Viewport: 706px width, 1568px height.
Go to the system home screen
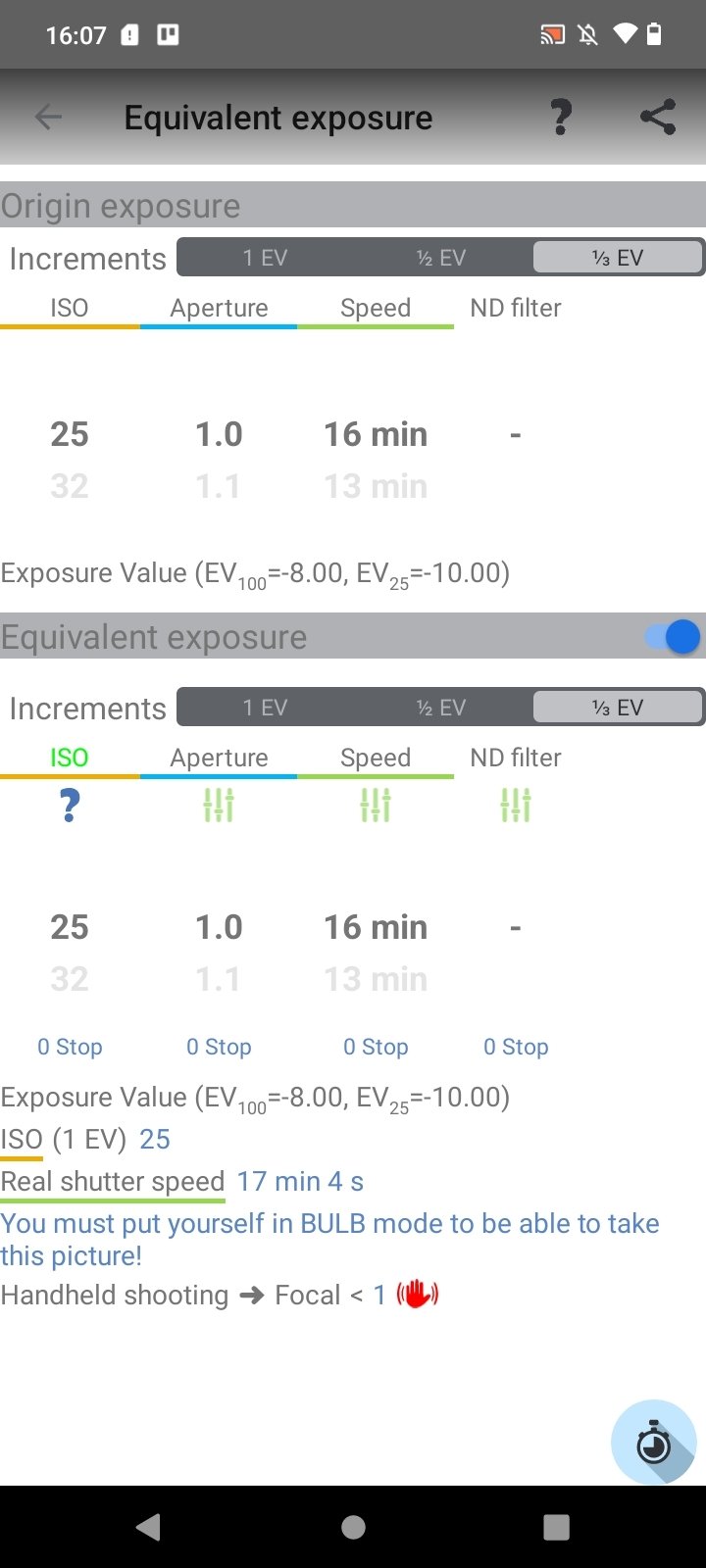(x=353, y=1527)
